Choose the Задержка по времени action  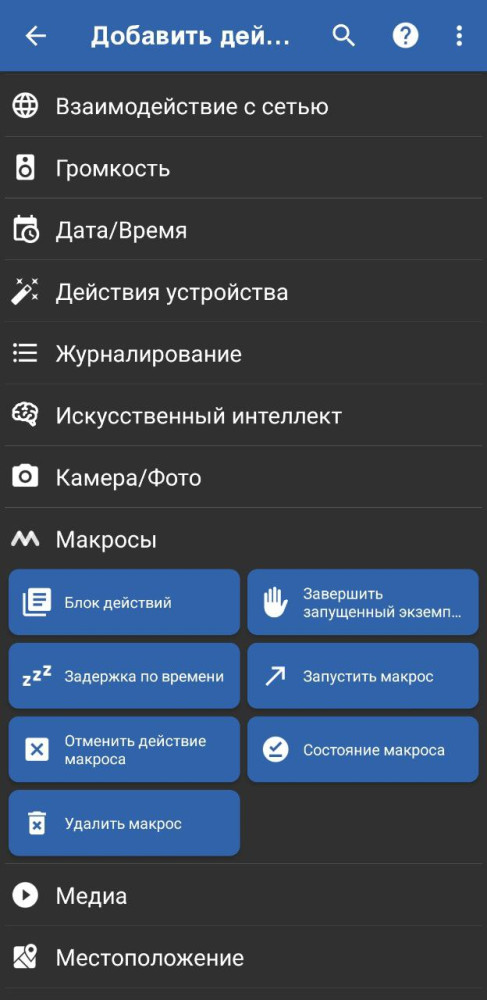click(x=124, y=676)
